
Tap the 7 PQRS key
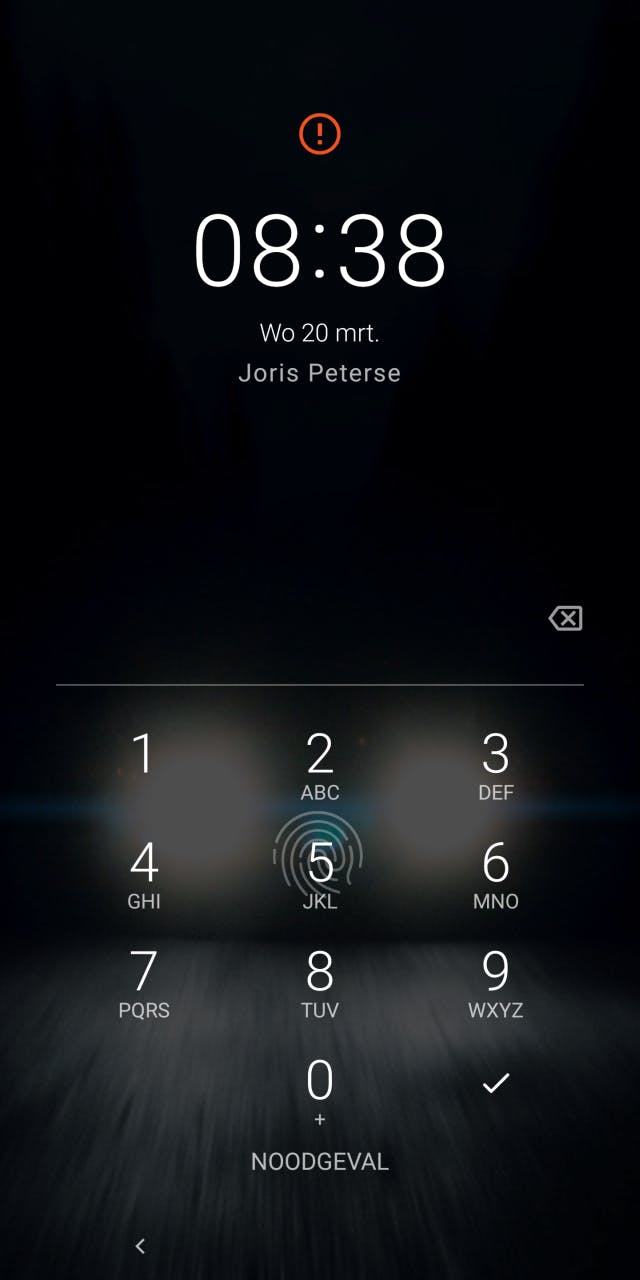(144, 983)
